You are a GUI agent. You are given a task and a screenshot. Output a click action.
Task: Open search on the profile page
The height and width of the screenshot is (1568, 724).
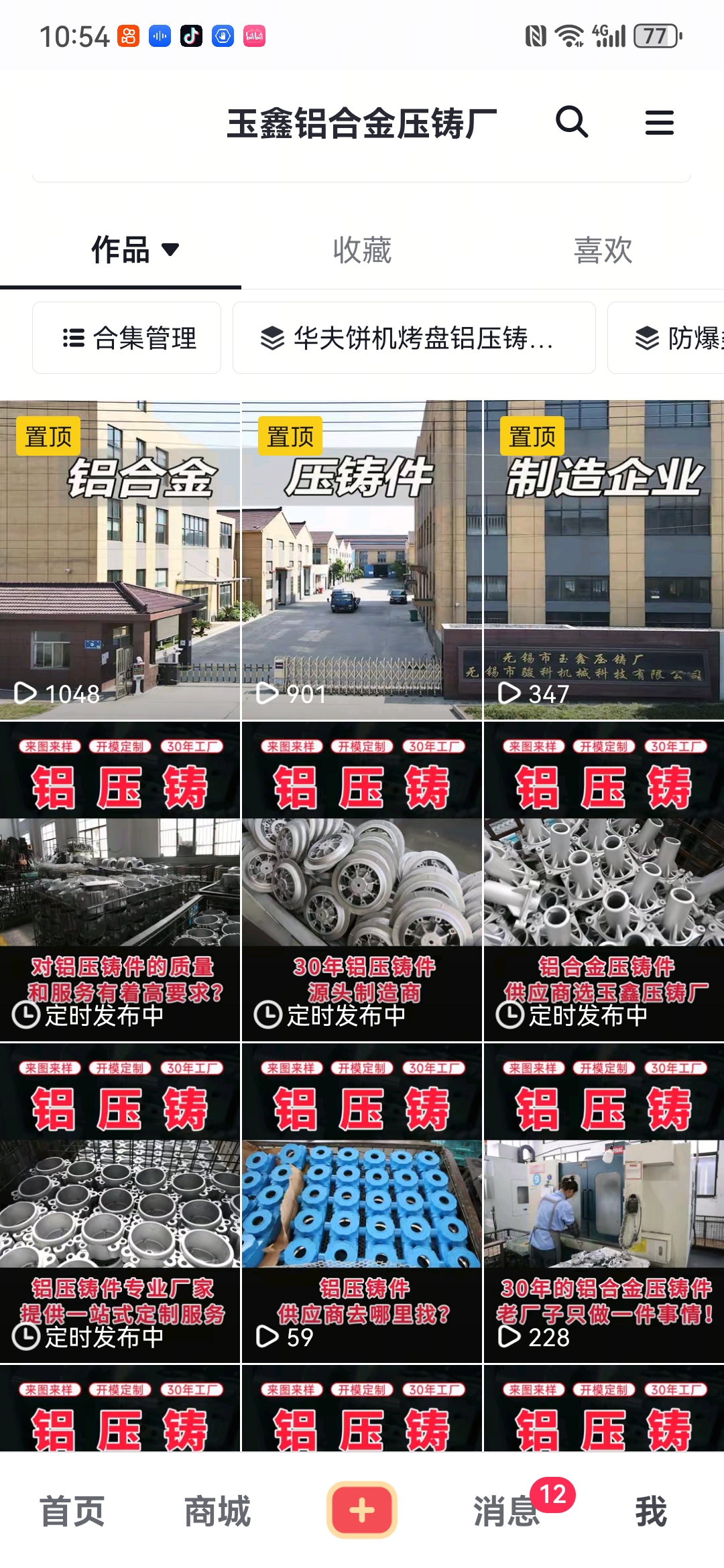click(572, 123)
